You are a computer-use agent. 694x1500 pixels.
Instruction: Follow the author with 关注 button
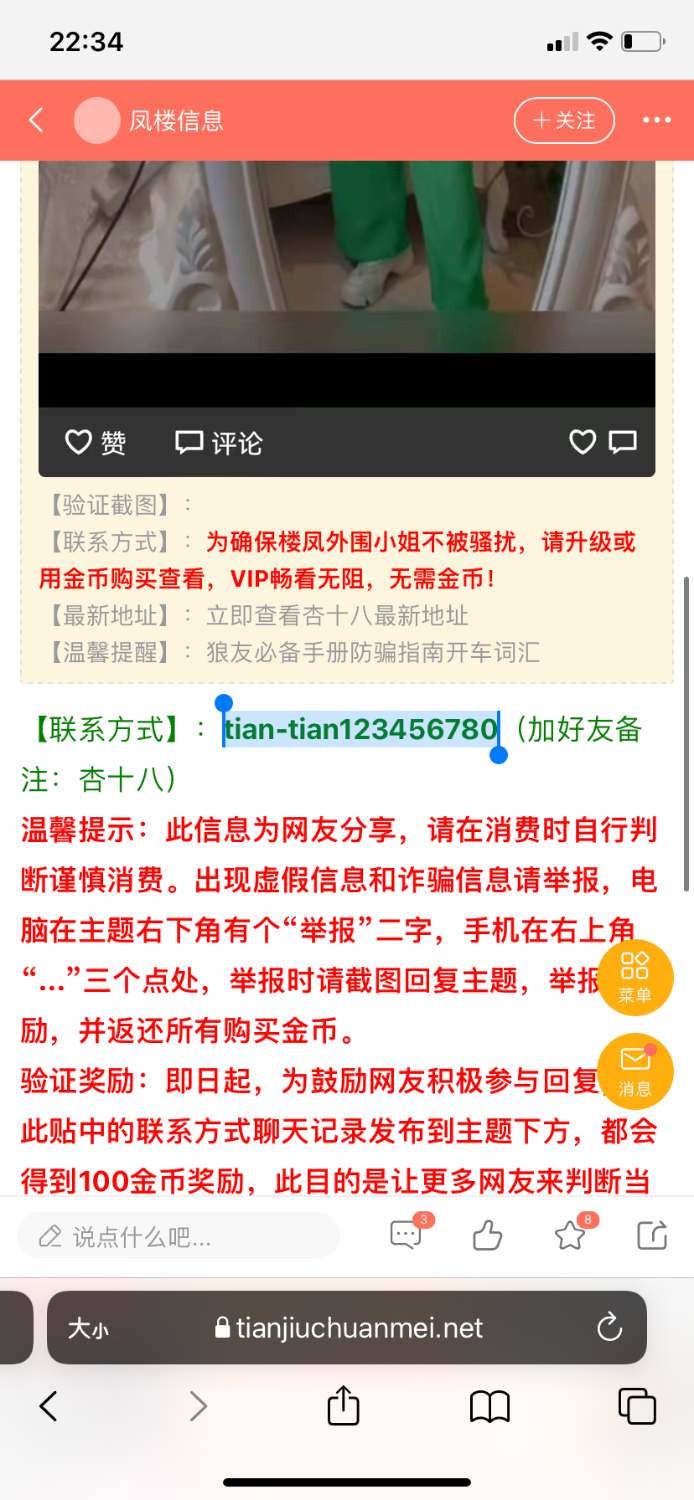pyautogui.click(x=564, y=121)
